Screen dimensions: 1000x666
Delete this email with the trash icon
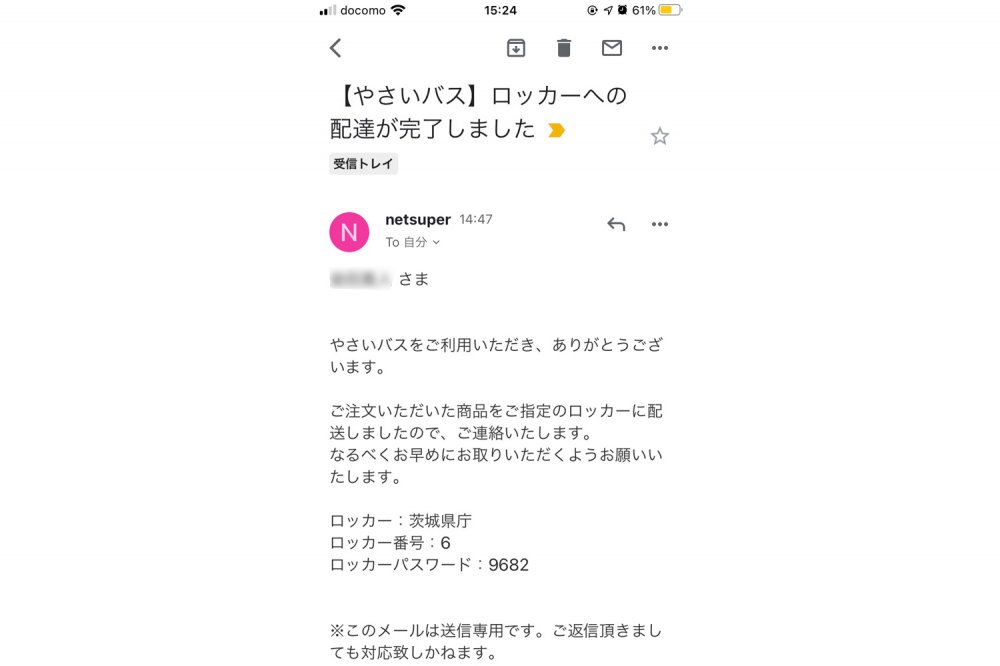[564, 48]
